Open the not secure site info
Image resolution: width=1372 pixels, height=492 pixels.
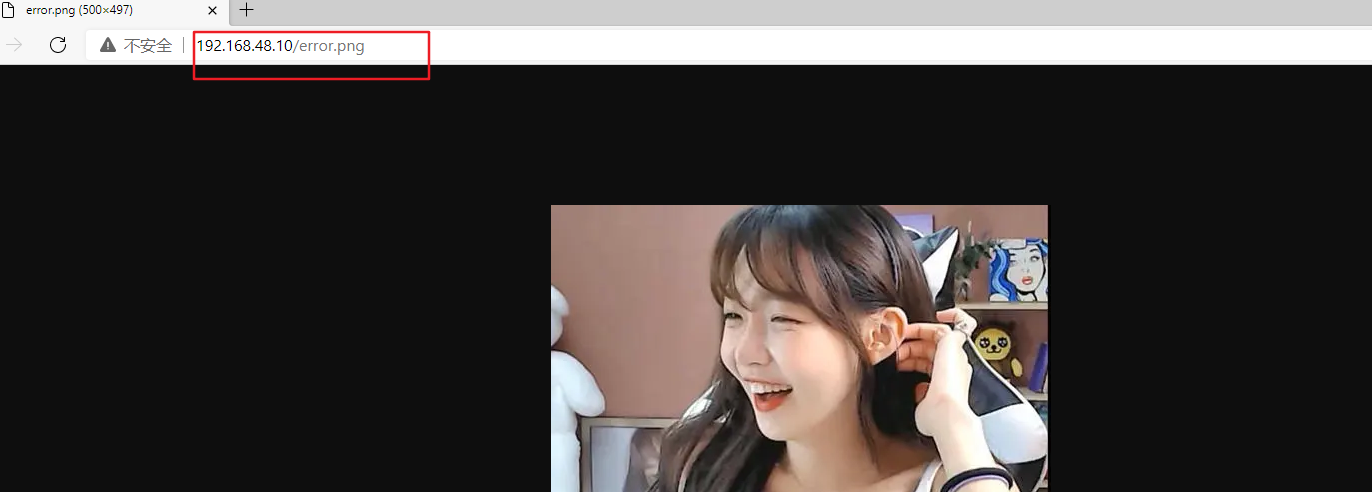(136, 46)
